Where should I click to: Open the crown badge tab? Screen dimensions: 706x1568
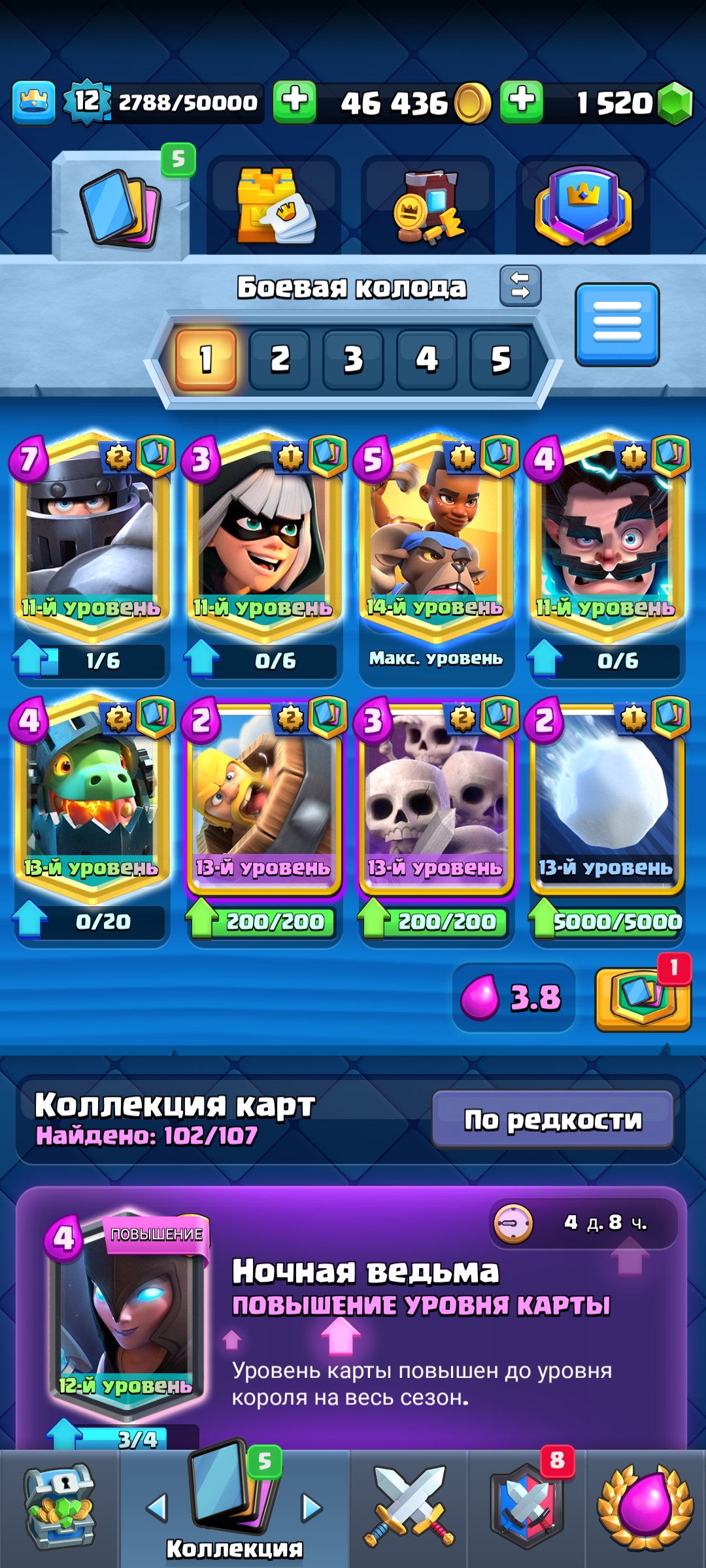(583, 205)
